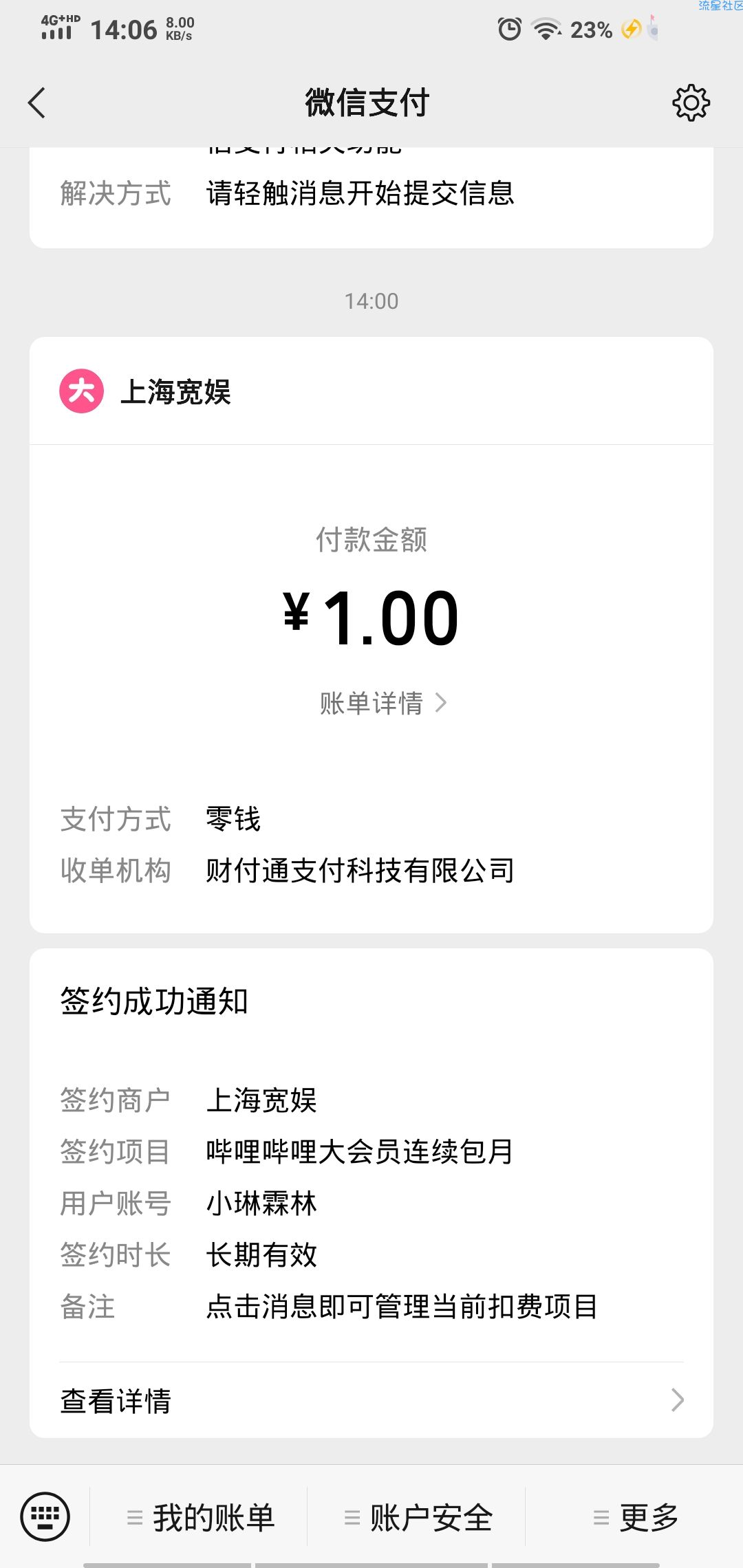Open the 账户安全 menu
This screenshot has width=743, height=1568.
tap(417, 1517)
